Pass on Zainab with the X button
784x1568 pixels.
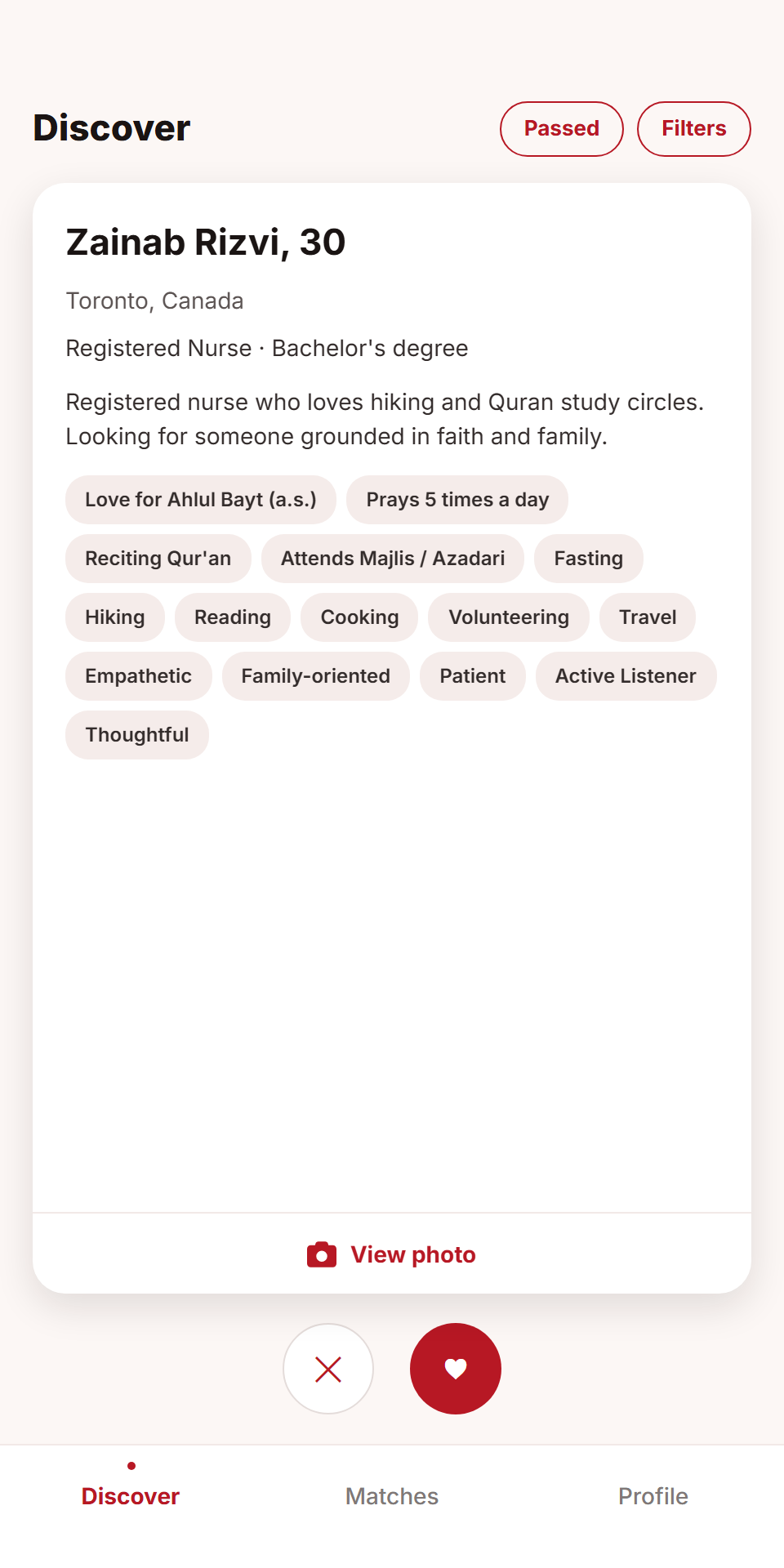[x=328, y=1369]
